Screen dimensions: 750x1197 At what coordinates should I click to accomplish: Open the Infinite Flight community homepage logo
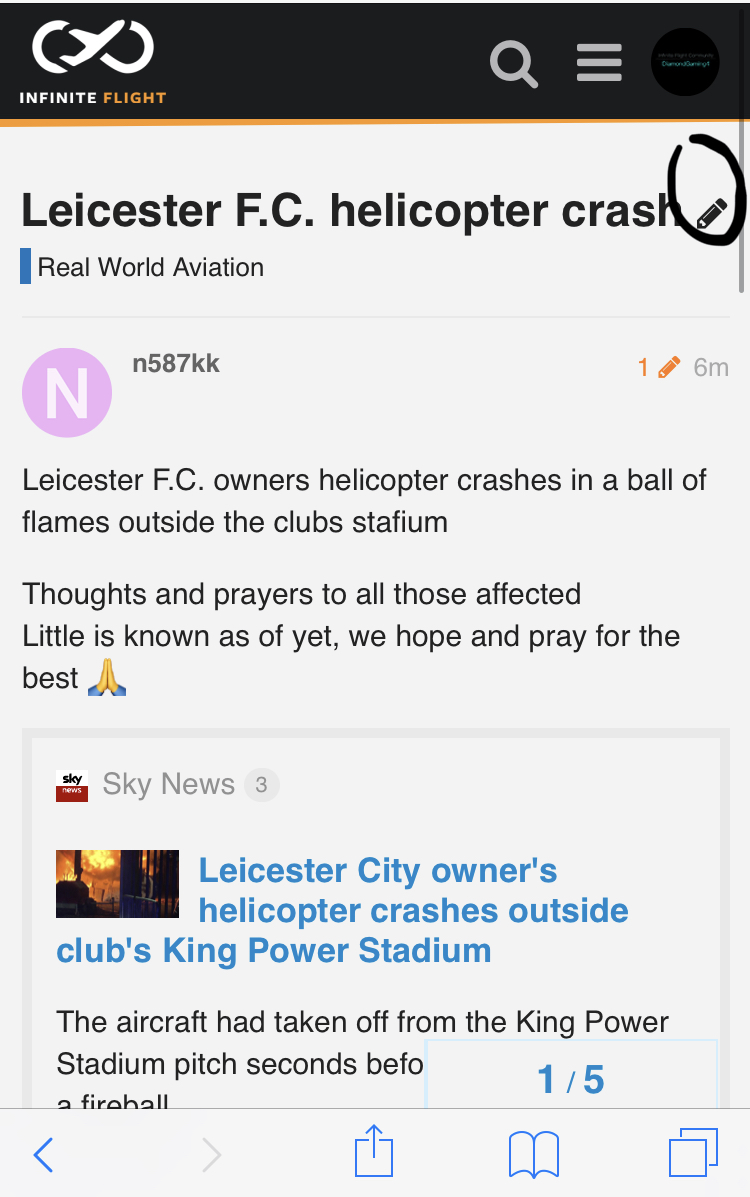coord(92,62)
